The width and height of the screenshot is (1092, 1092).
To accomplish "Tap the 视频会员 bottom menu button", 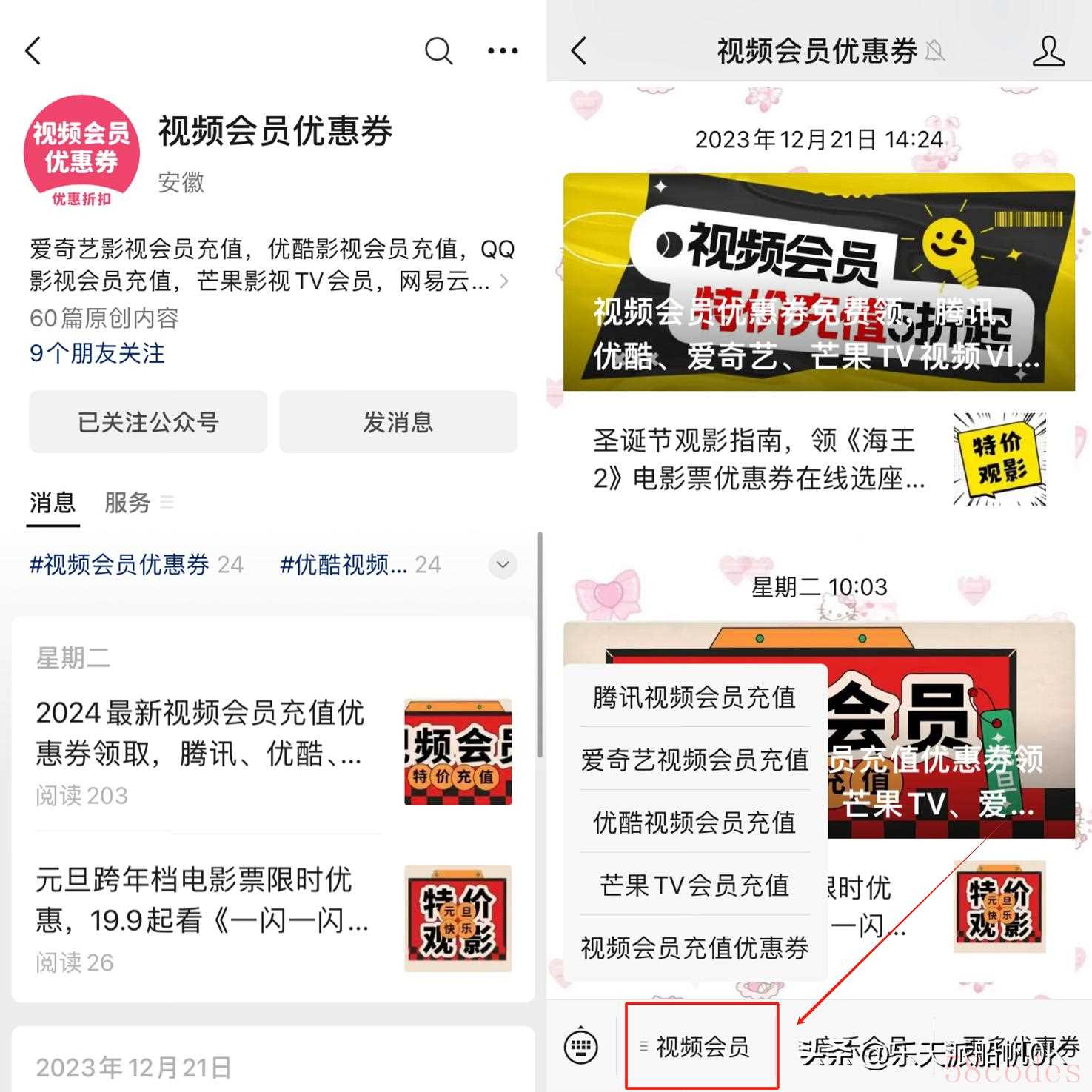I will pos(702,1047).
